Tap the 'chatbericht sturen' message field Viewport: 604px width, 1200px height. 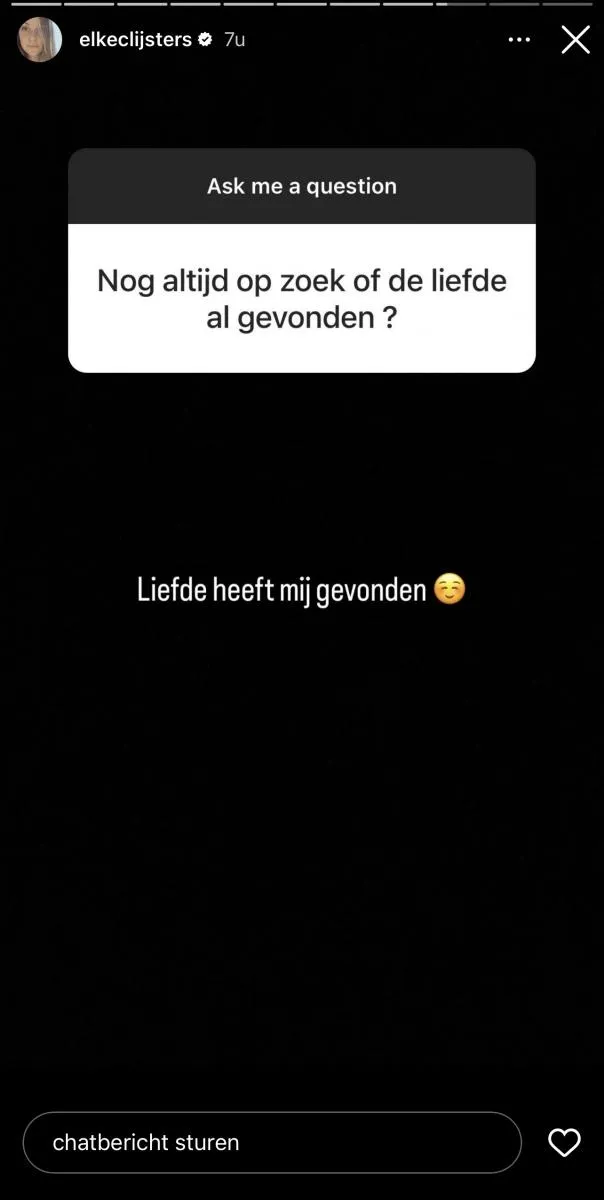pos(272,1142)
